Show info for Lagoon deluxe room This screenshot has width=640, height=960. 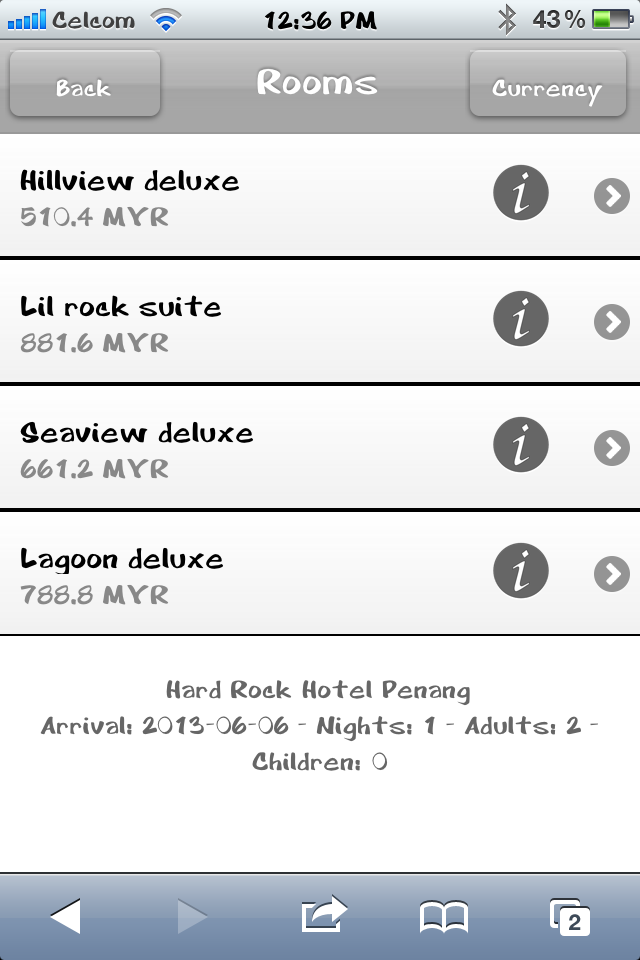520,573
